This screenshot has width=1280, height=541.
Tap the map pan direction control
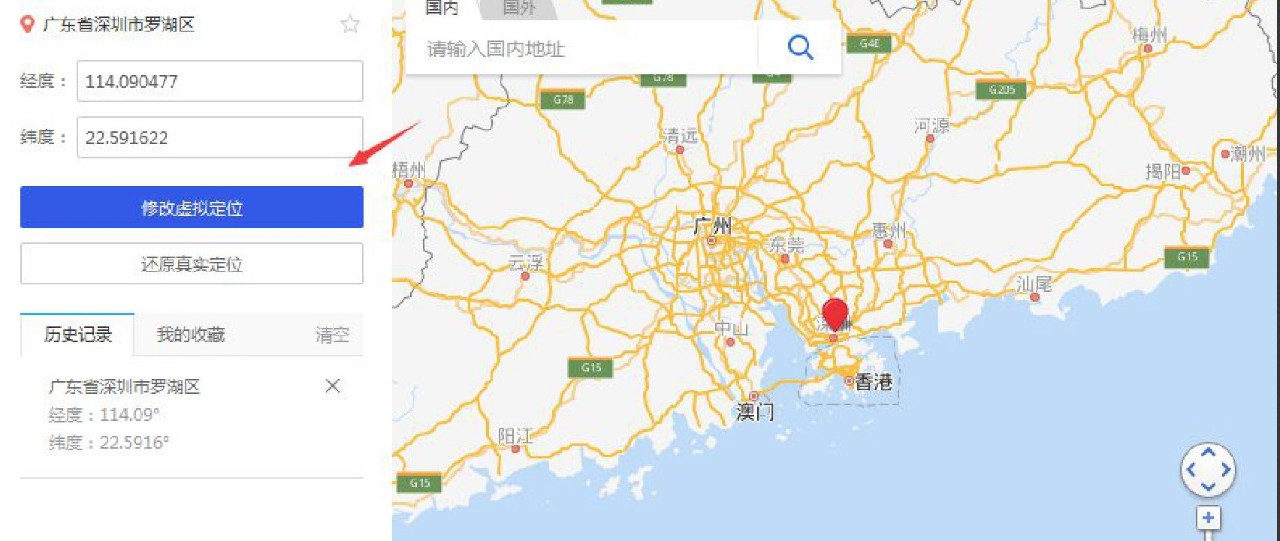tap(1208, 469)
